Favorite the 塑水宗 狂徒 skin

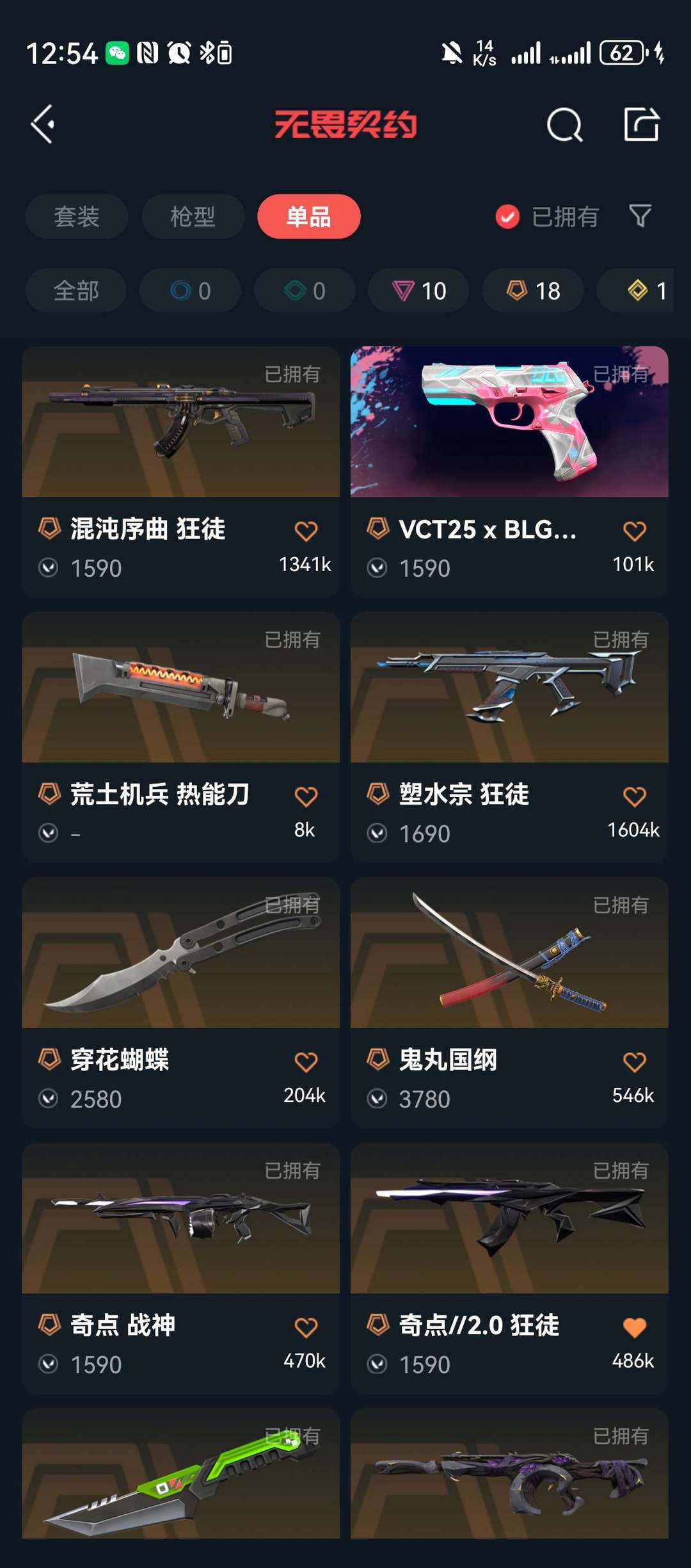pyautogui.click(x=635, y=796)
